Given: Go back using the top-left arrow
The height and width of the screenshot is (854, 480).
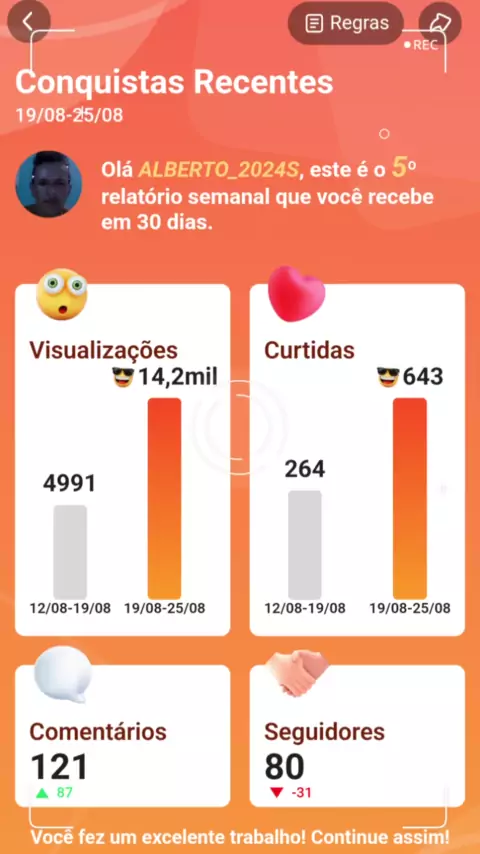Looking at the screenshot, I should tap(28, 22).
